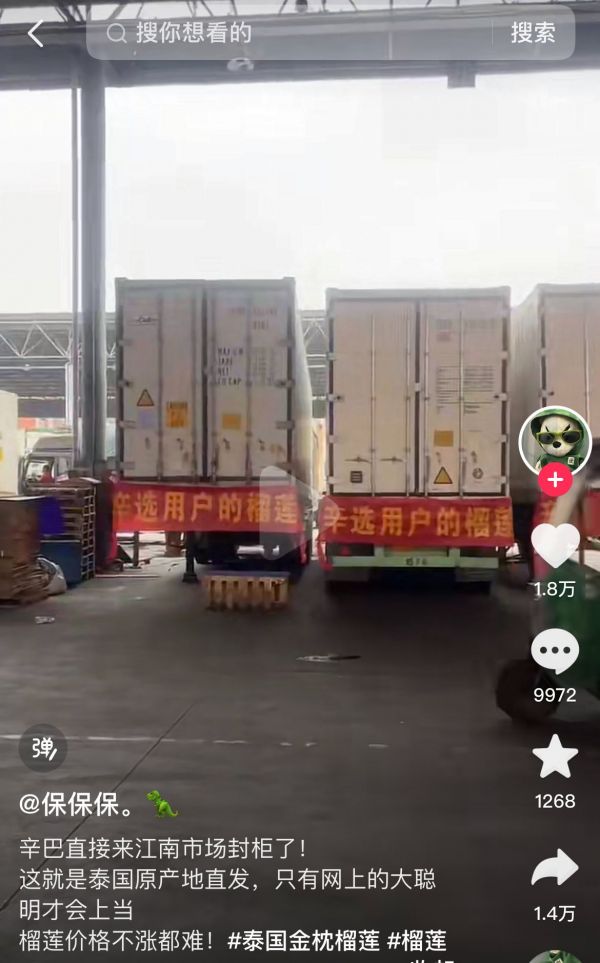Share this video via the arrow icon
This screenshot has height=963, width=600.
point(555,868)
